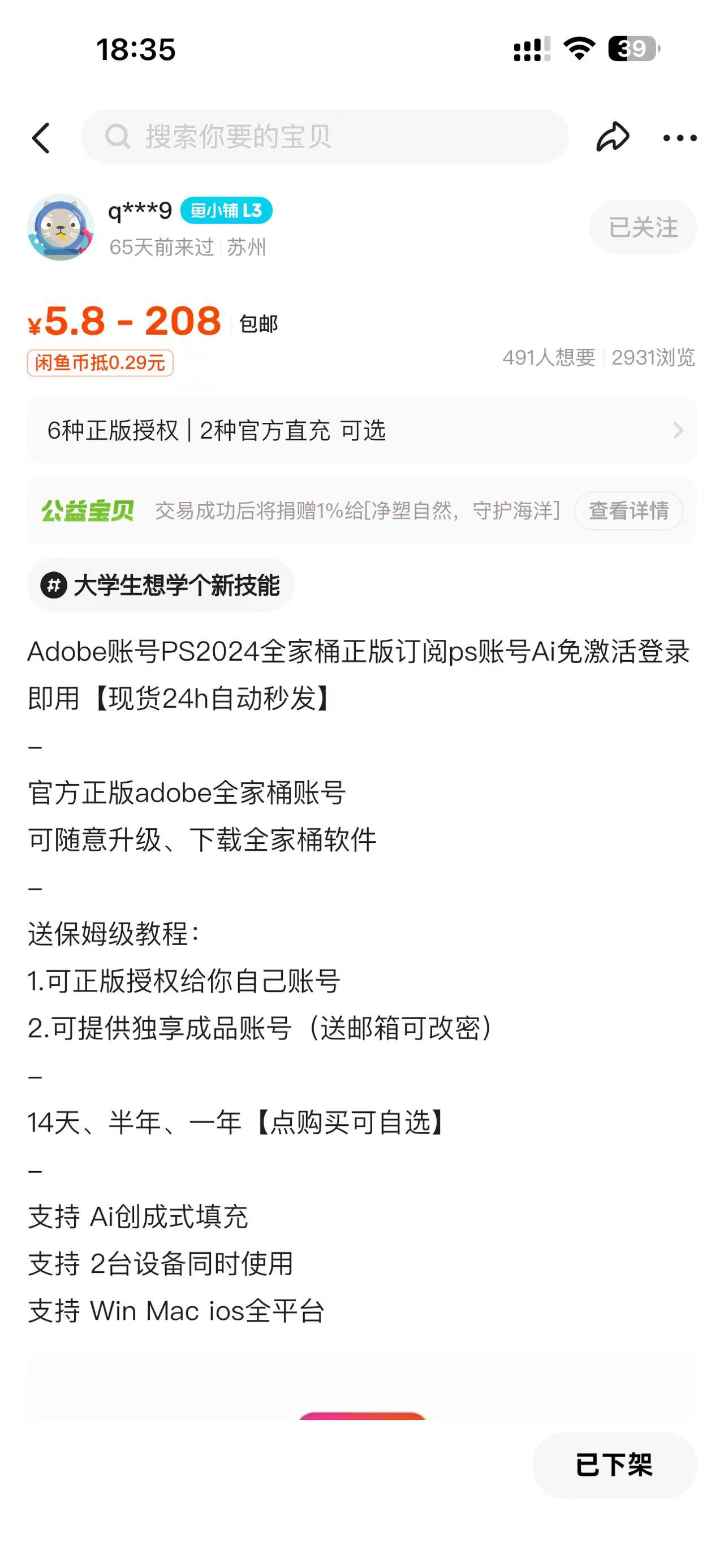724x1568 pixels.
Task: Share this listing via the arrow icon
Action: click(612, 137)
